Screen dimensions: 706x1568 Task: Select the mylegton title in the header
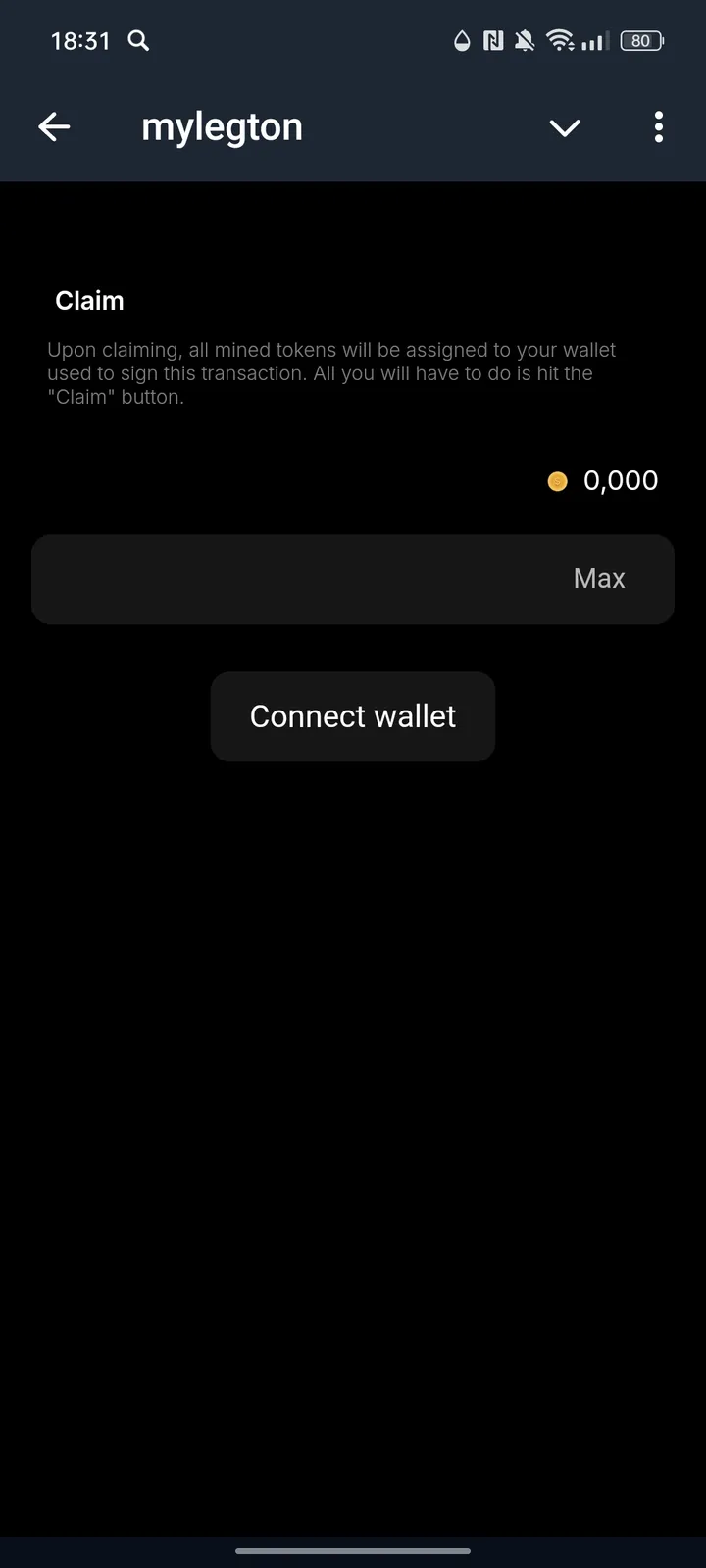point(222,126)
